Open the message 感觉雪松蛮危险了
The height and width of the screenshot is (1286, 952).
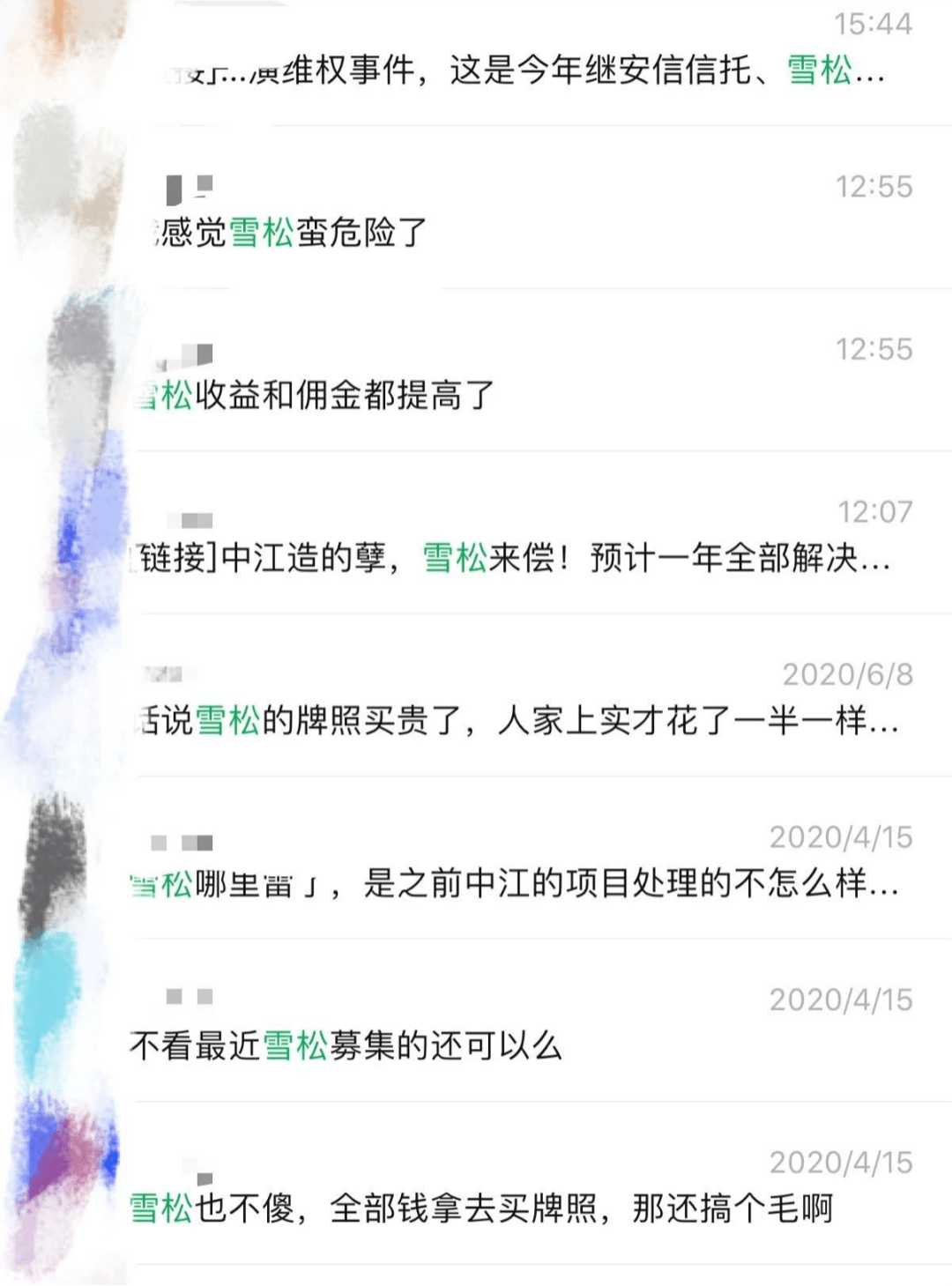(291, 233)
